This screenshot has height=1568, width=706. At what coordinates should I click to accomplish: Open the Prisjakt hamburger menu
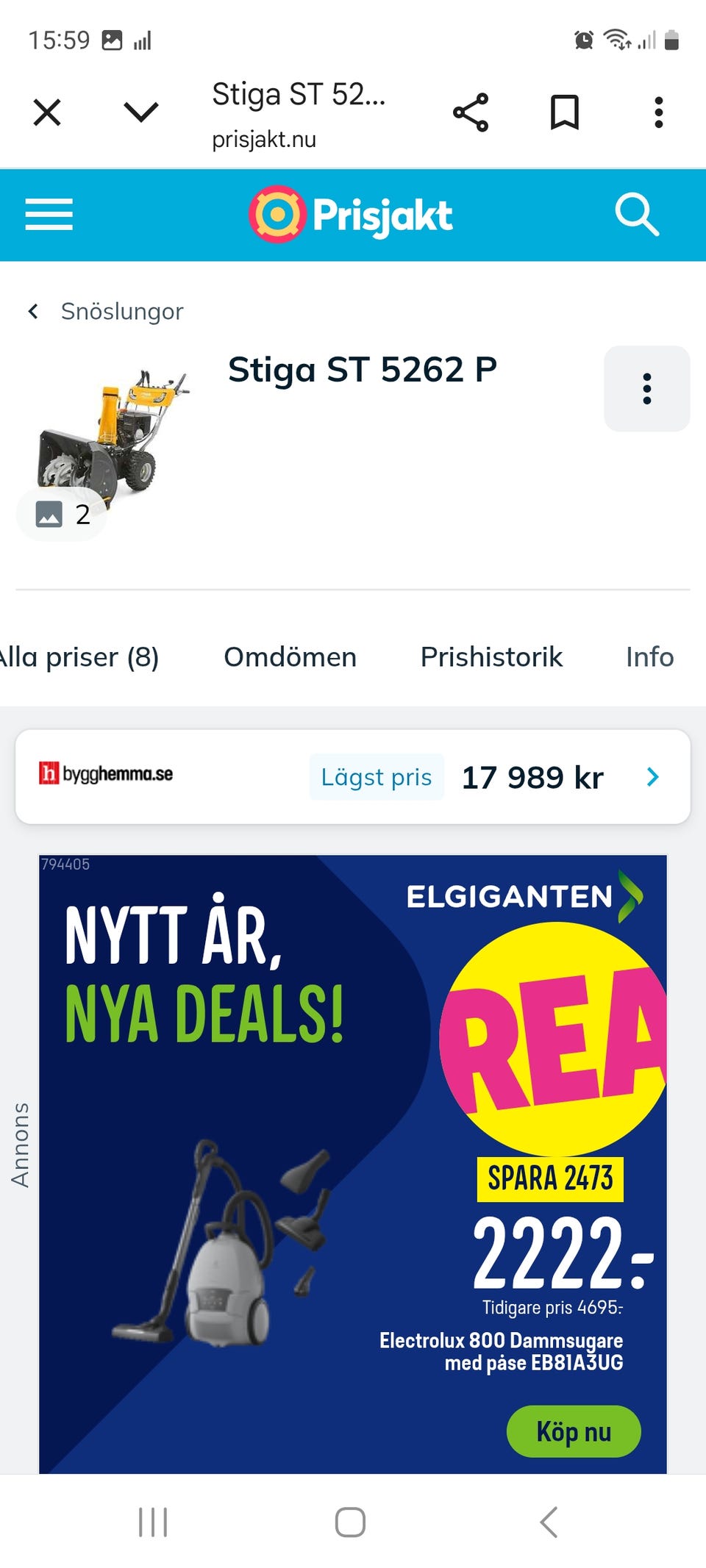tap(49, 215)
